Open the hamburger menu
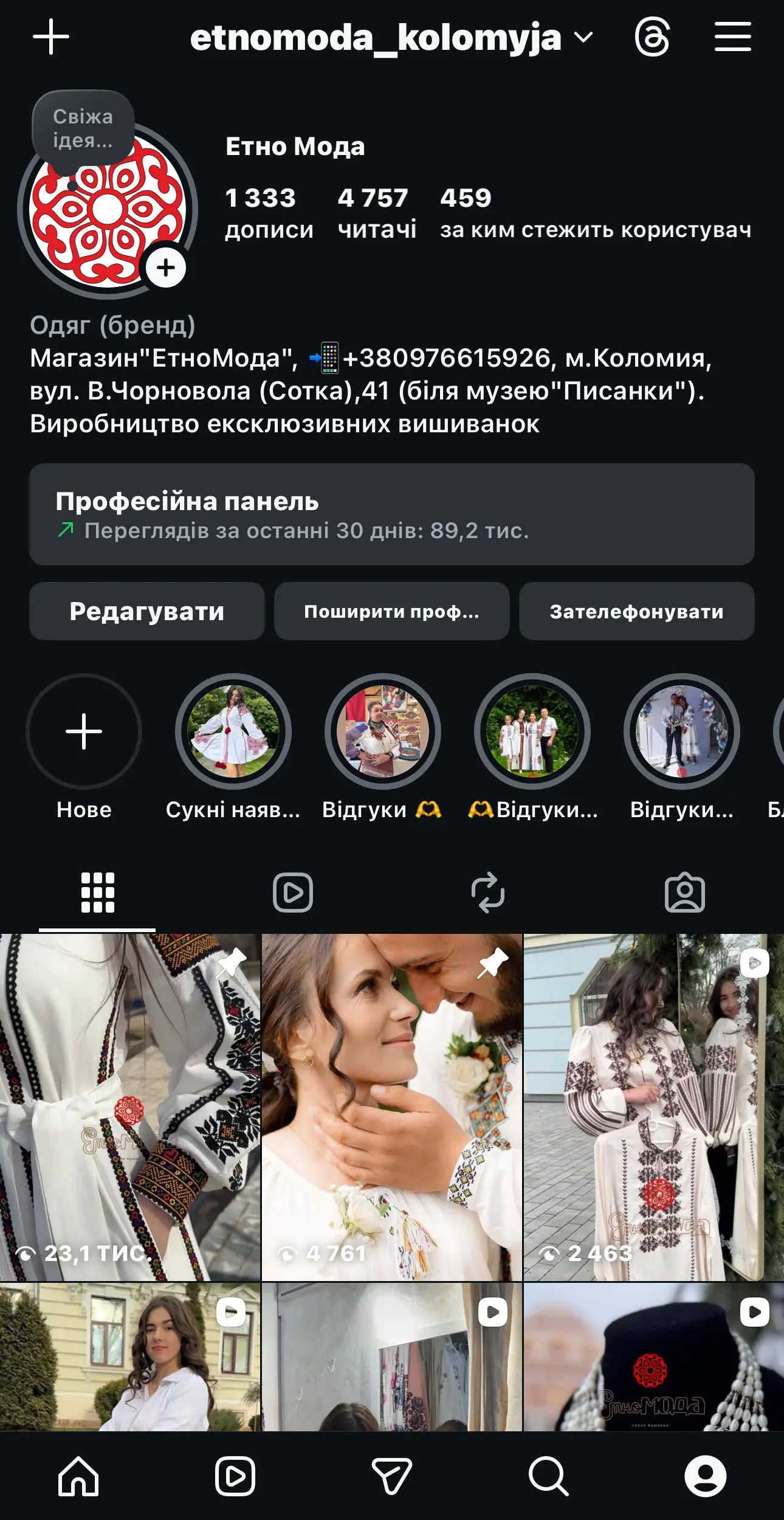This screenshot has width=784, height=1520. pyautogui.click(x=732, y=36)
